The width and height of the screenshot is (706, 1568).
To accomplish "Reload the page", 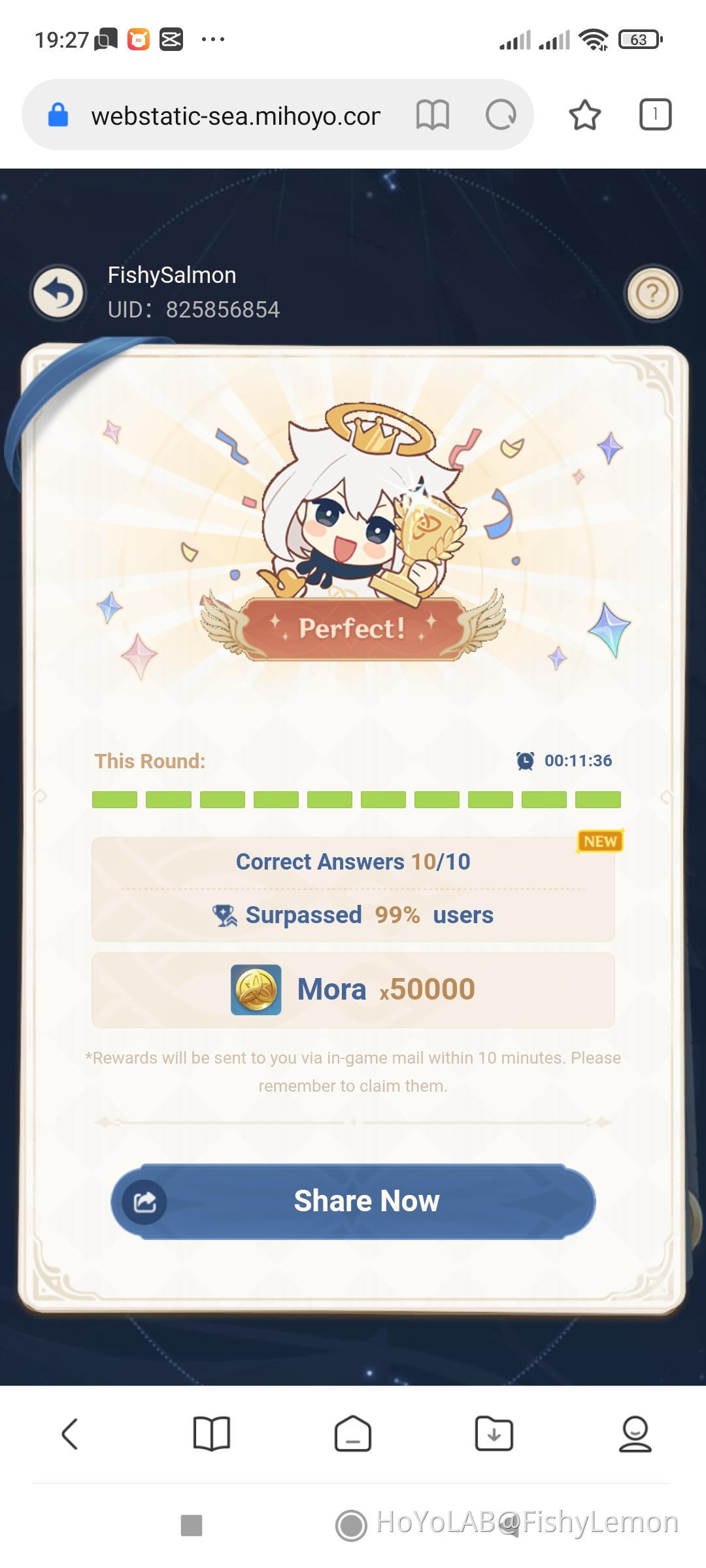I will [501, 116].
